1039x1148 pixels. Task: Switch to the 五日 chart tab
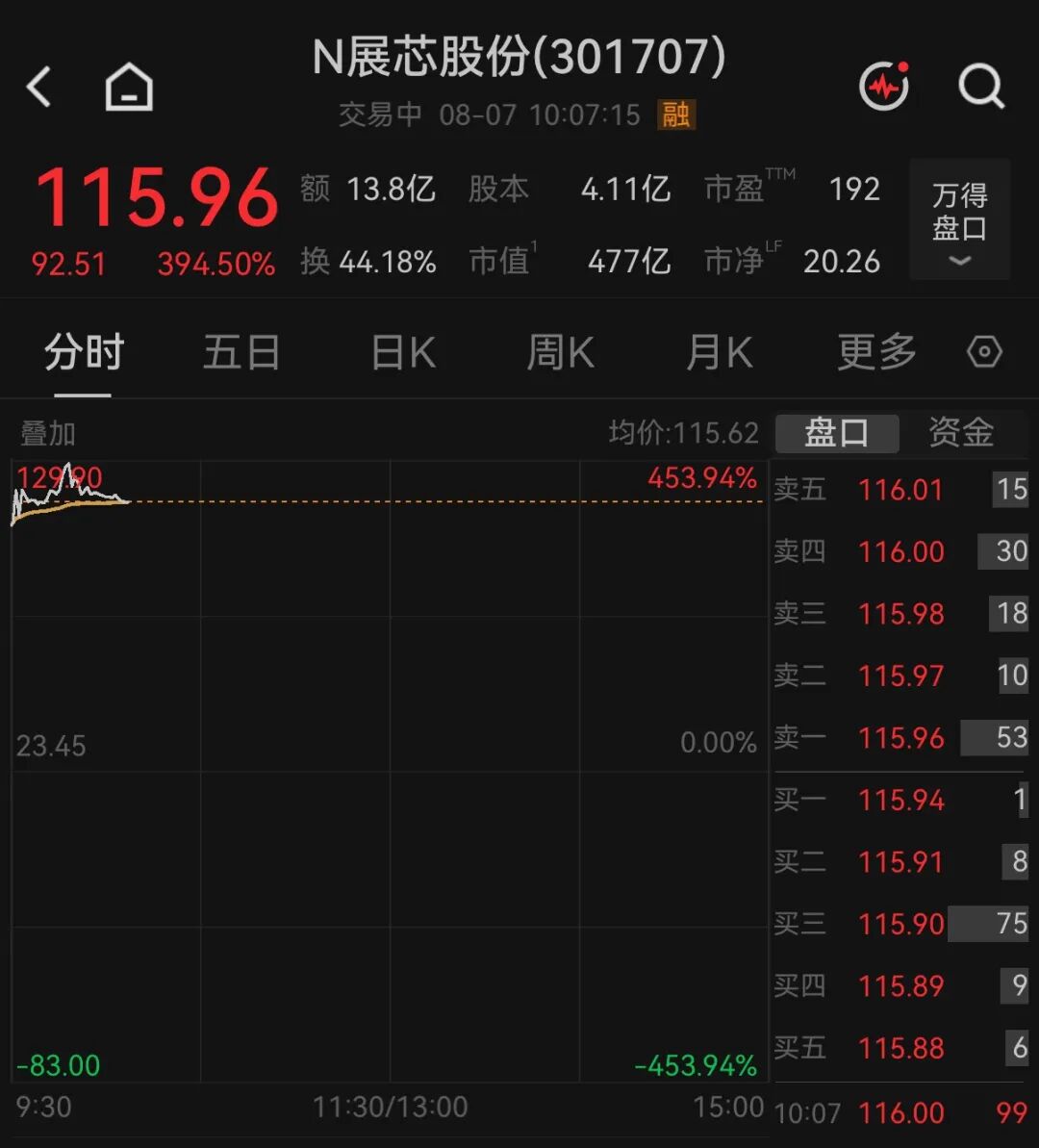[241, 352]
